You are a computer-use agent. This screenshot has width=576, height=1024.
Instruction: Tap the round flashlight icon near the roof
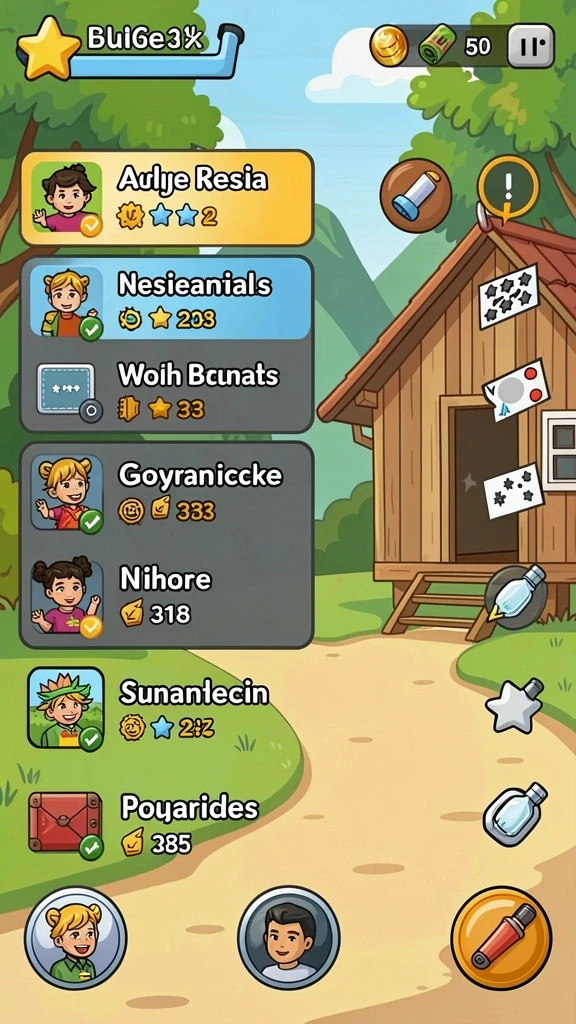(x=416, y=195)
